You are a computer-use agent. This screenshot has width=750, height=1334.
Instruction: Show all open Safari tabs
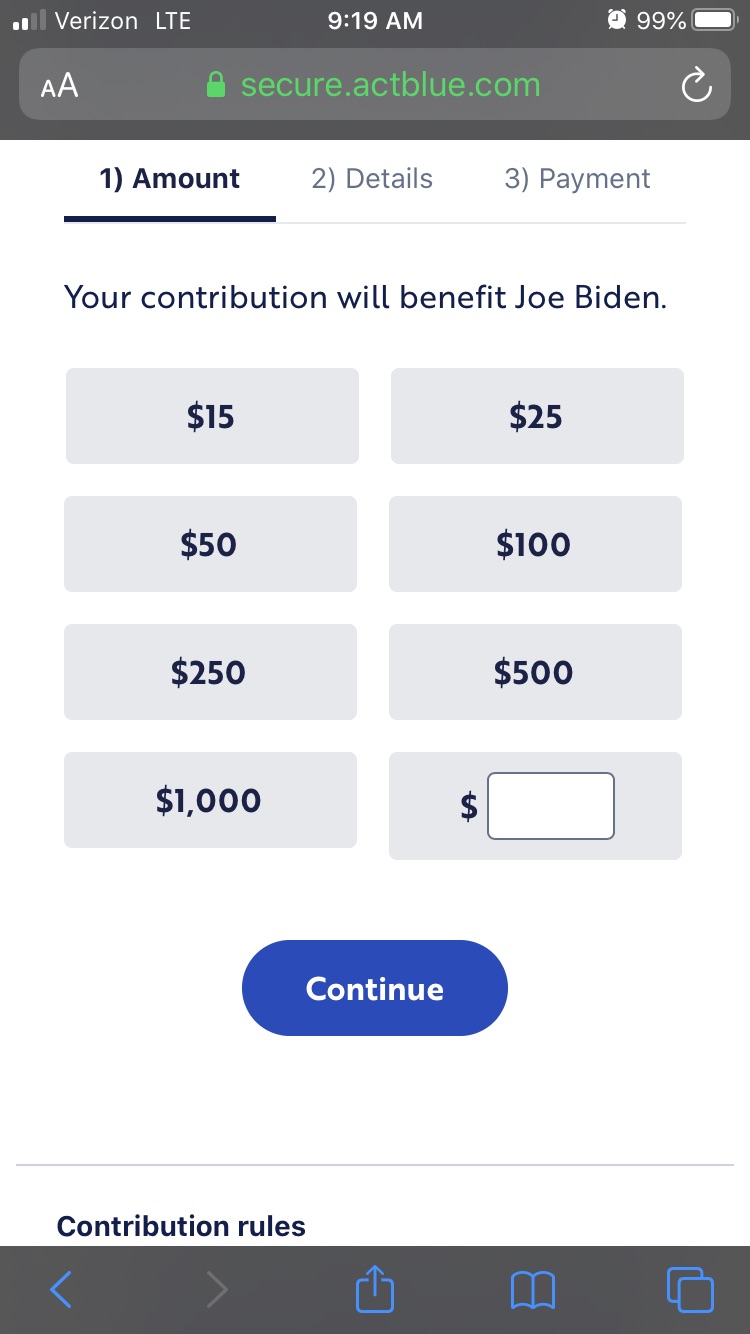(x=691, y=1290)
